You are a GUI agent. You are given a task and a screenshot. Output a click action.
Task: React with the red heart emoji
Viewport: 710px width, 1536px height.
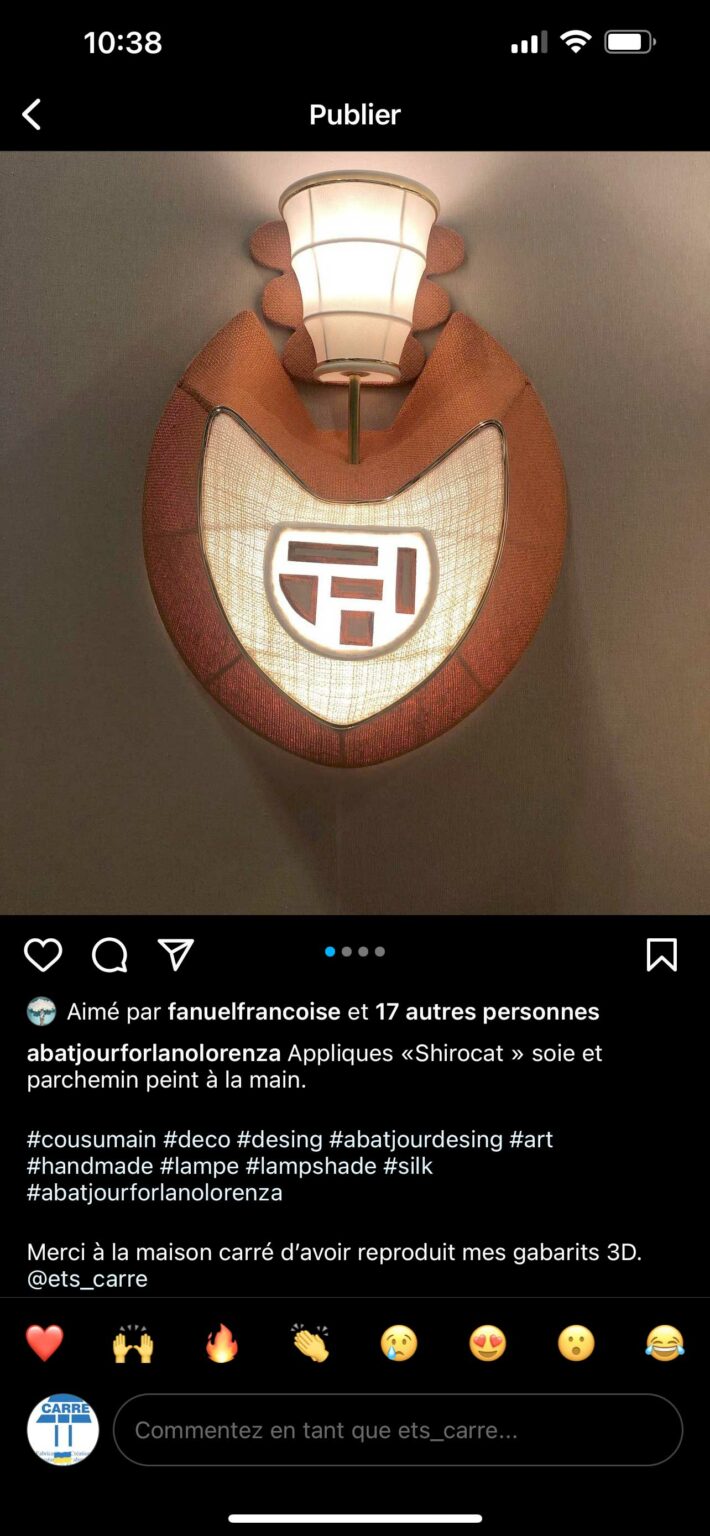(x=44, y=1343)
